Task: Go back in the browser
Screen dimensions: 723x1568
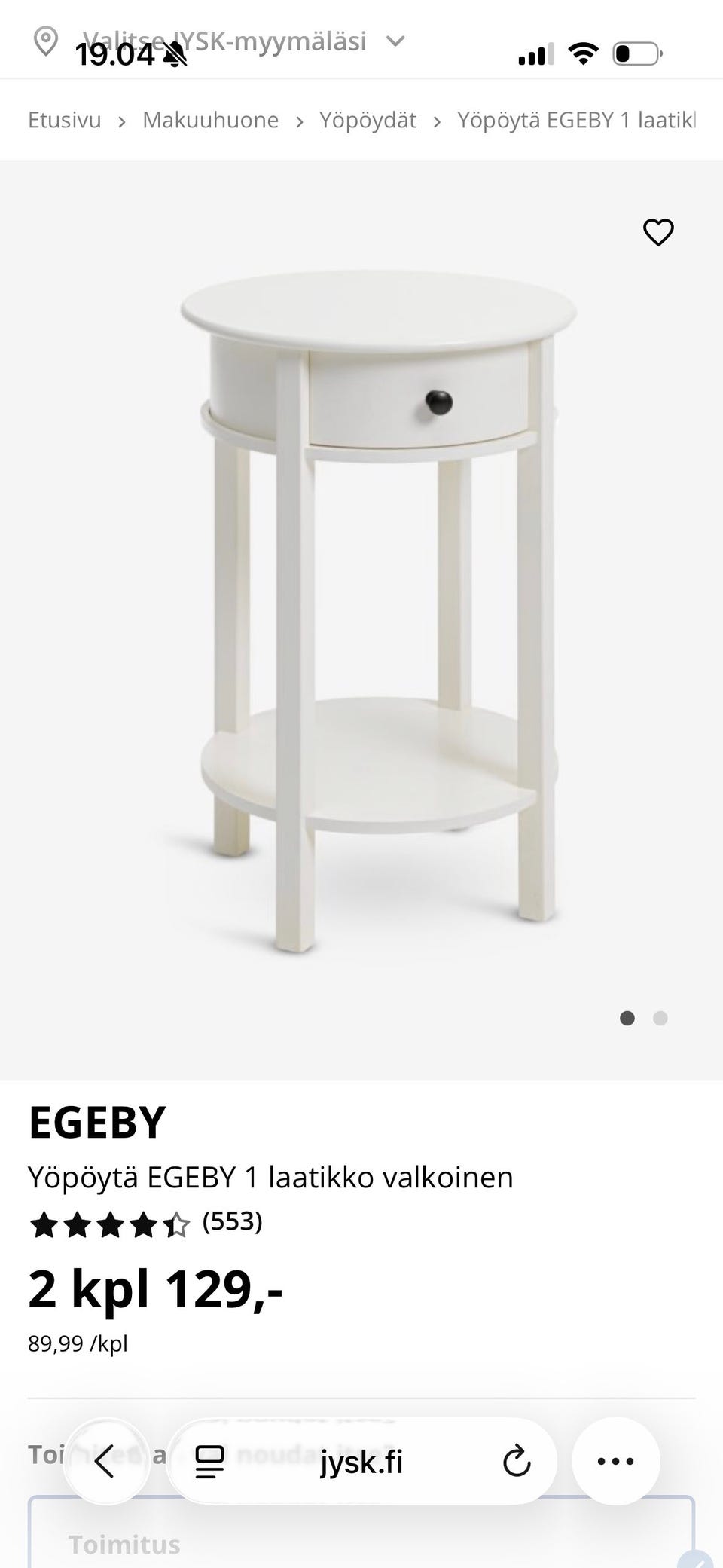Action: coord(105,1462)
